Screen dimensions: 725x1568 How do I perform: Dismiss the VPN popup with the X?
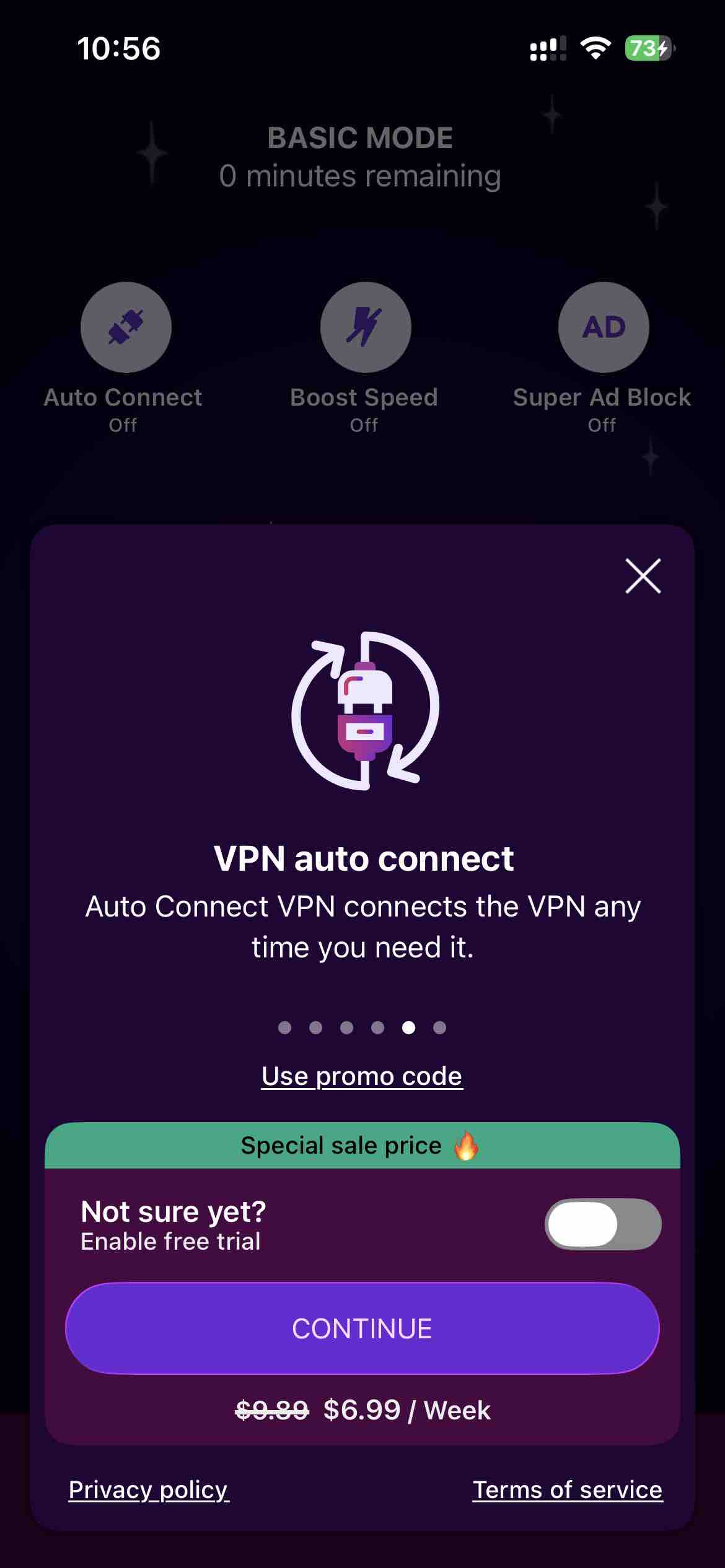click(643, 577)
